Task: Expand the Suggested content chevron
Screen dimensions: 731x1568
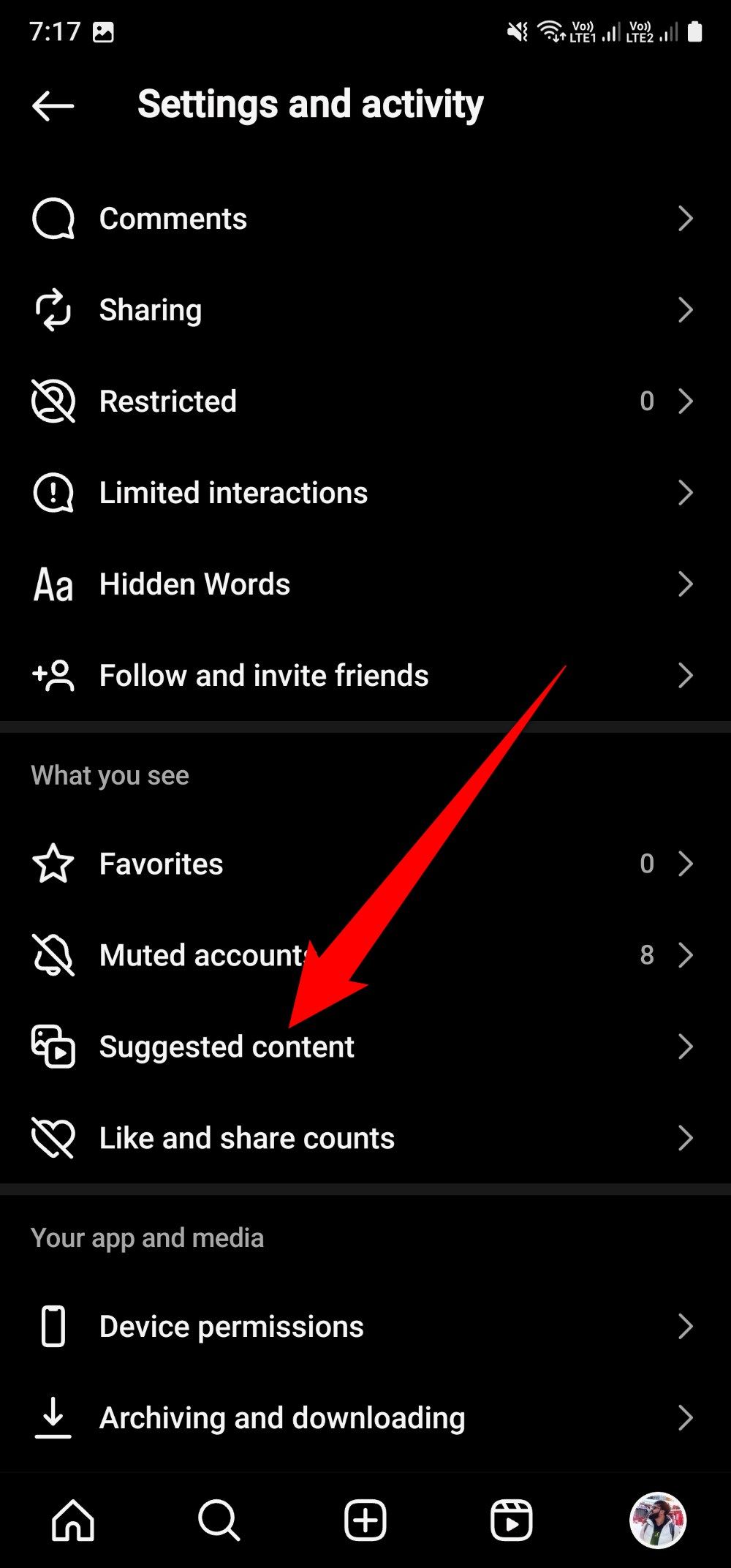Action: (x=686, y=1047)
